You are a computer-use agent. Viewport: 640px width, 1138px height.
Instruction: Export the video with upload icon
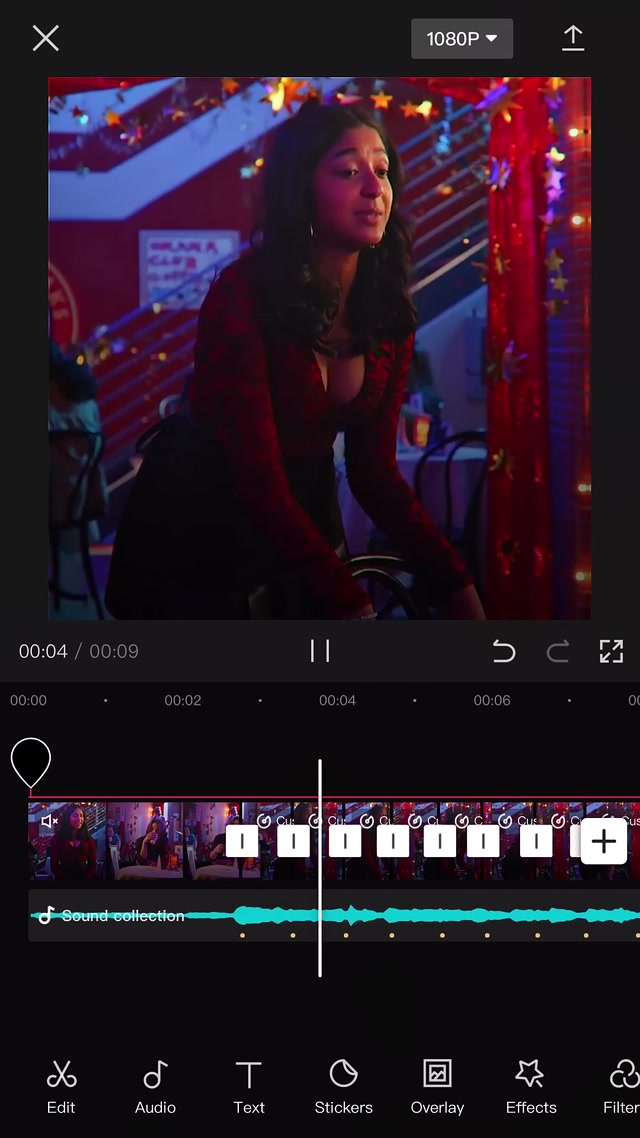[572, 38]
